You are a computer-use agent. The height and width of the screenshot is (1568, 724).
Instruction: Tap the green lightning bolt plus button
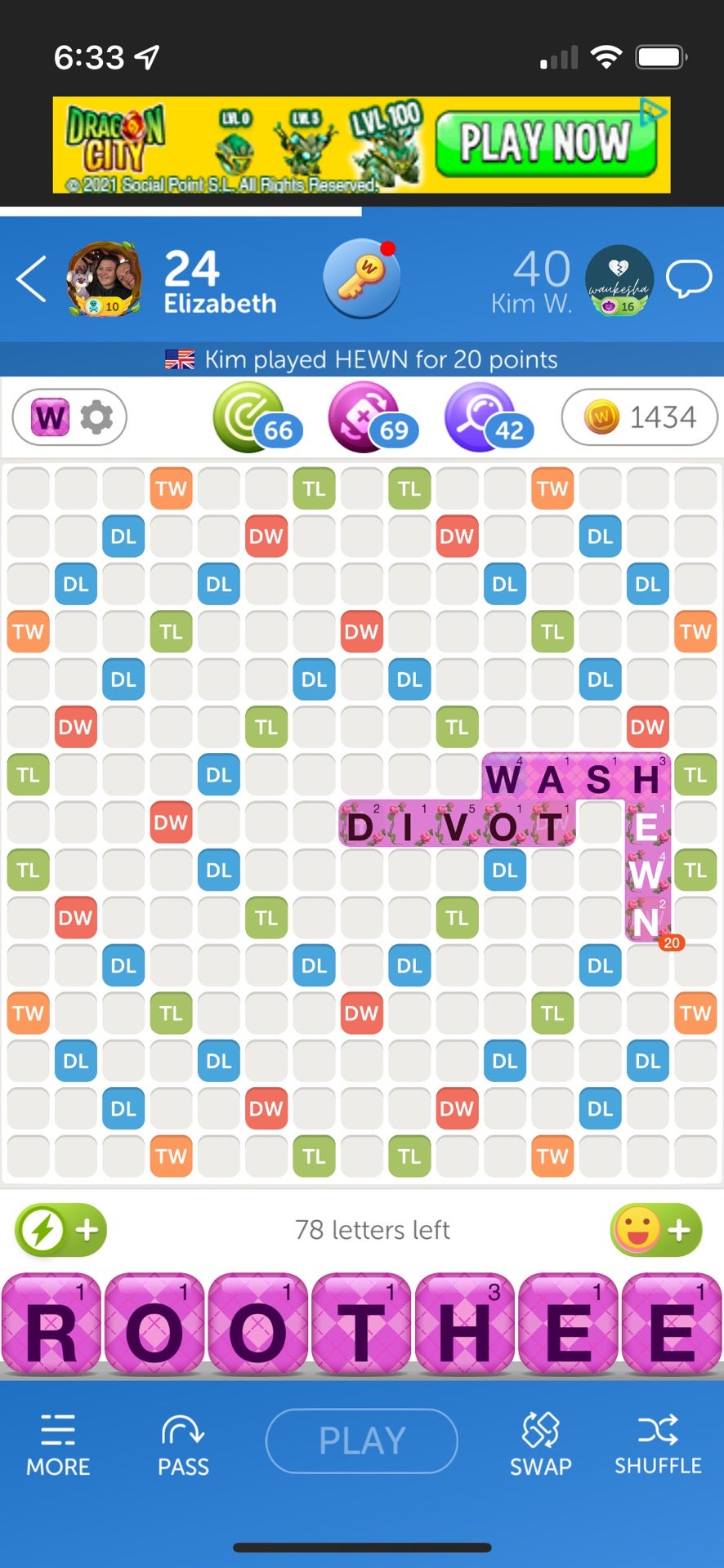click(x=60, y=1230)
